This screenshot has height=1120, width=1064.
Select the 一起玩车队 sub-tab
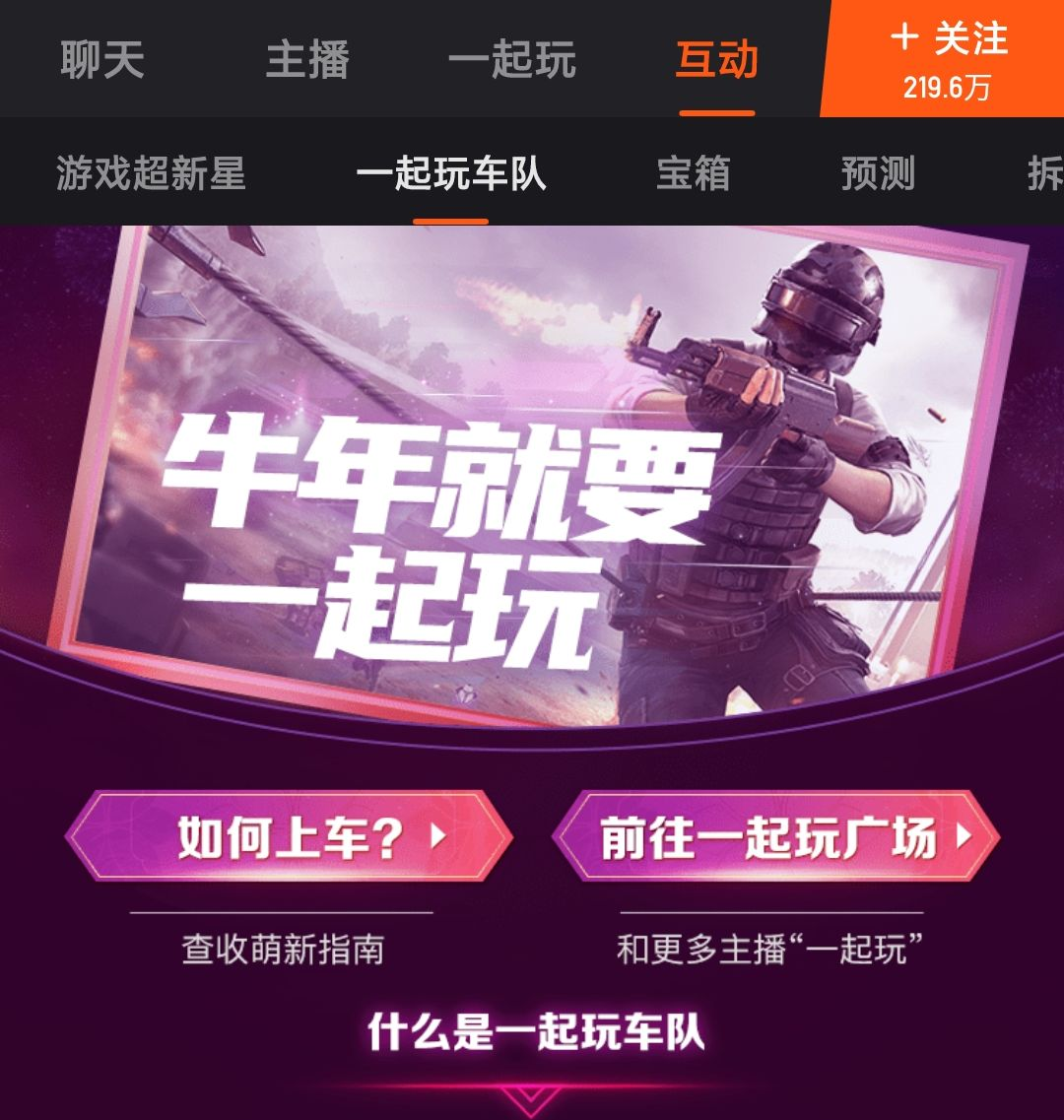450,174
